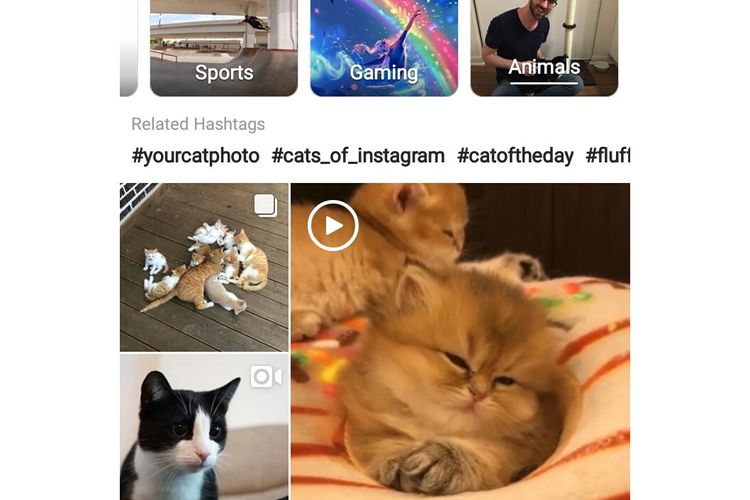Screen dimensions: 750x500
Task: Play the sleeping kitten video
Action: pos(333,226)
